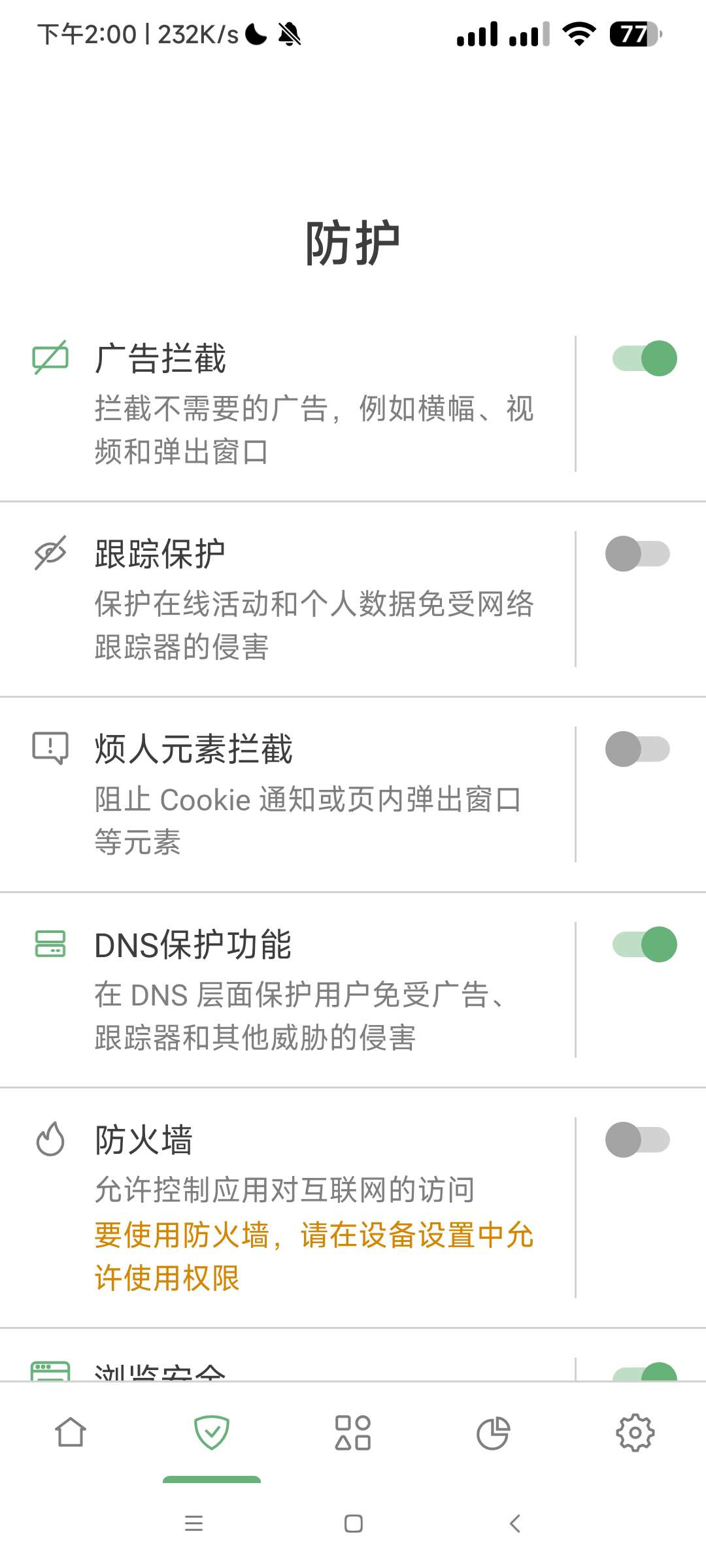Turn off the 广告拦截 switch

[644, 358]
